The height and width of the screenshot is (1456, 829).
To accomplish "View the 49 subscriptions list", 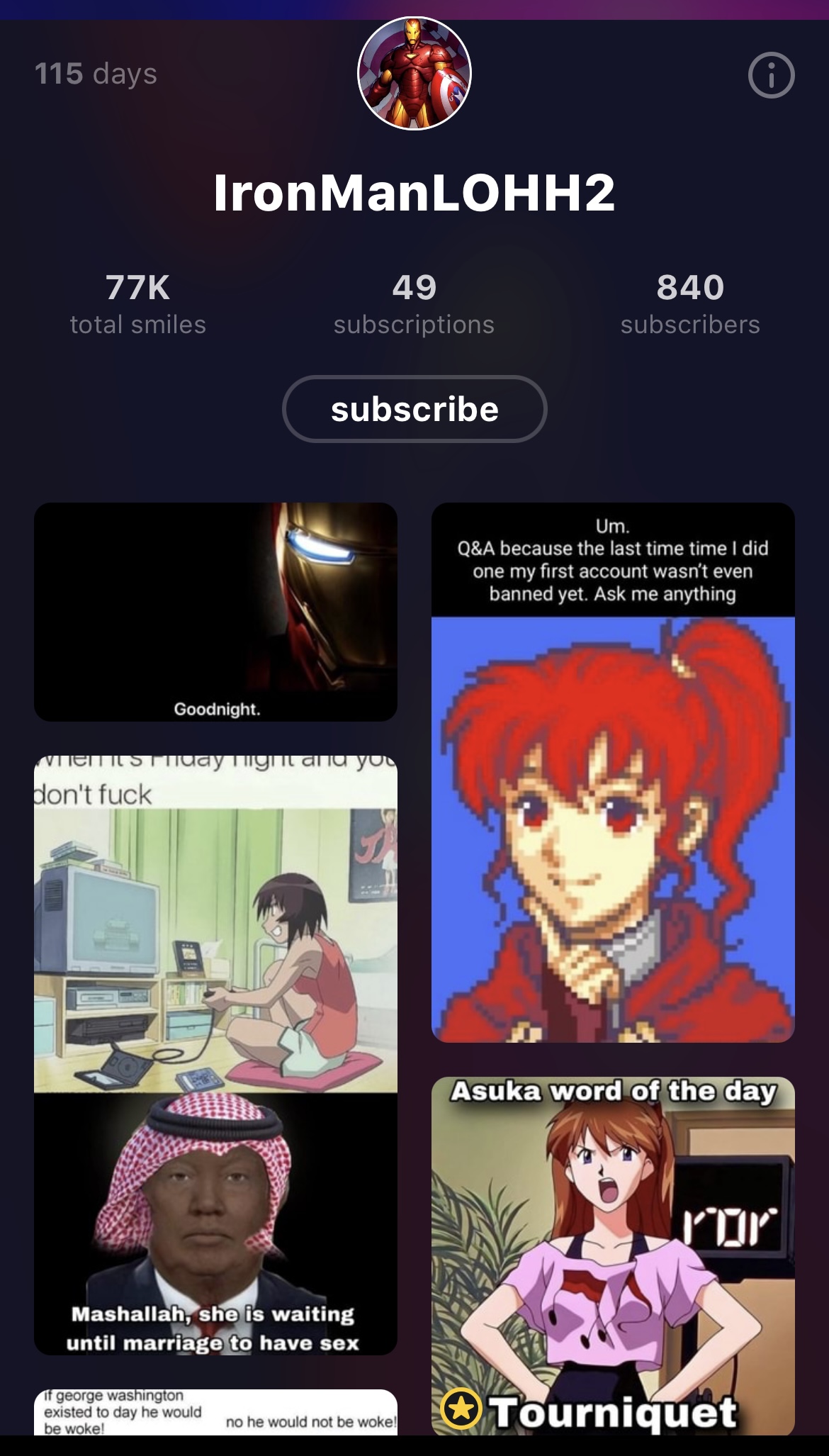I will point(414,304).
